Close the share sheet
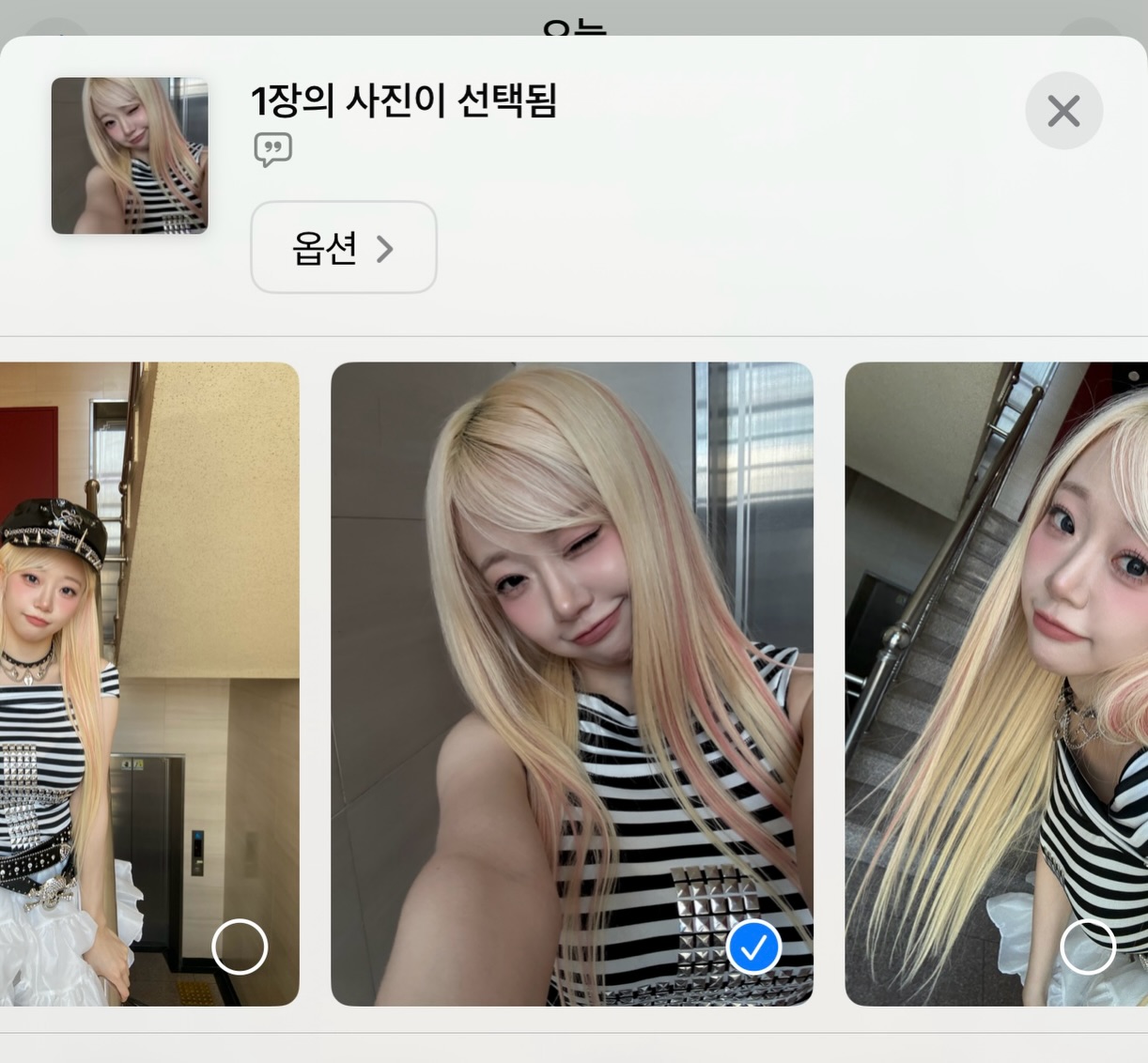 click(x=1063, y=111)
